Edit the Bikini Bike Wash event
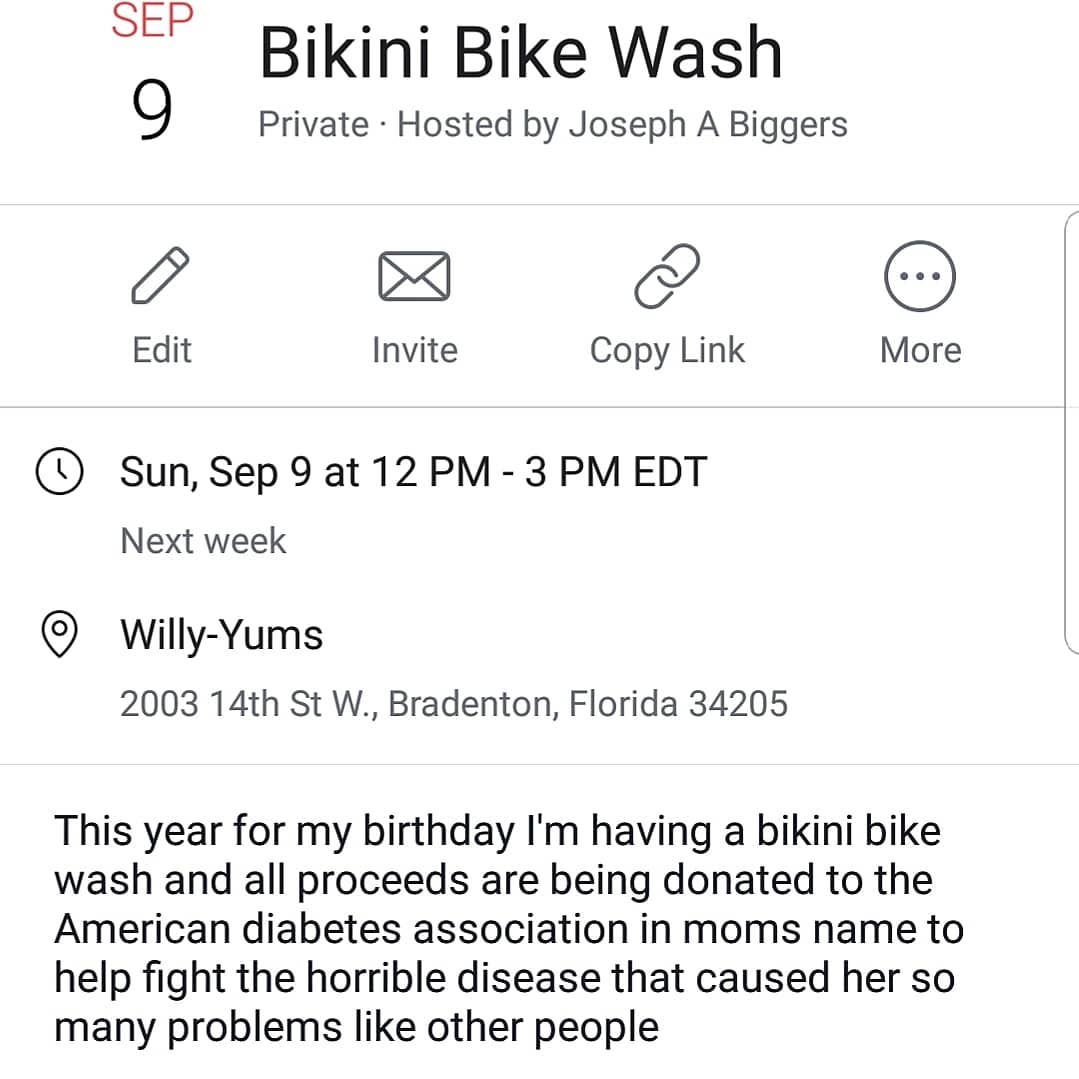This screenshot has height=1079, width=1079. 161,303
